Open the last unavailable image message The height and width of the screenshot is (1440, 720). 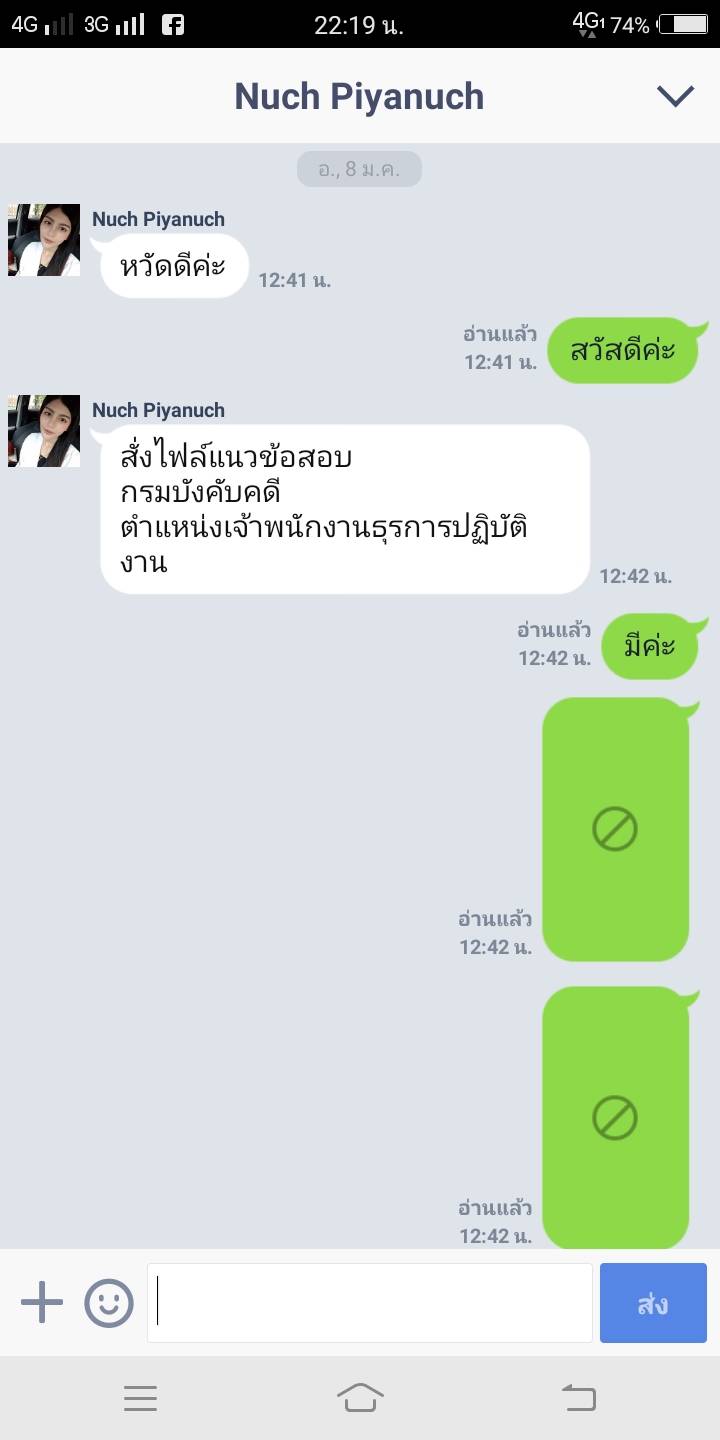pyautogui.click(x=615, y=1118)
